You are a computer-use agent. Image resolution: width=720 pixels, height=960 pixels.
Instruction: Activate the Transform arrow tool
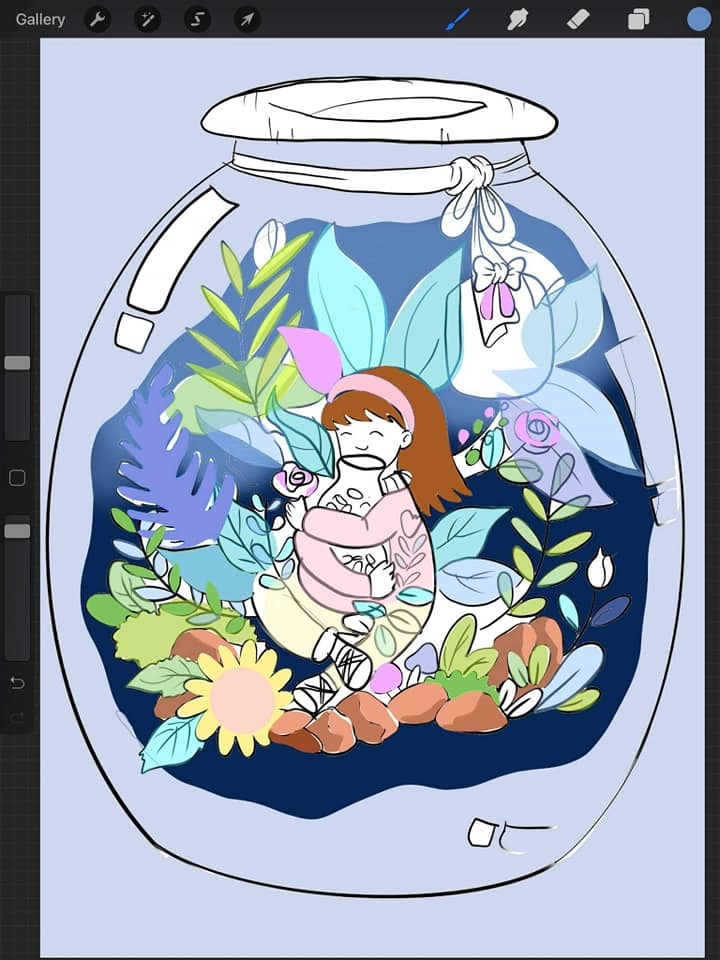tap(247, 19)
